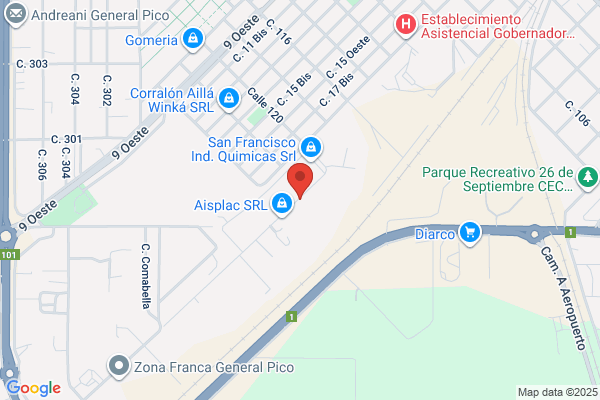The width and height of the screenshot is (600, 400).
Task: Open the Google logo link
Action: (34, 388)
